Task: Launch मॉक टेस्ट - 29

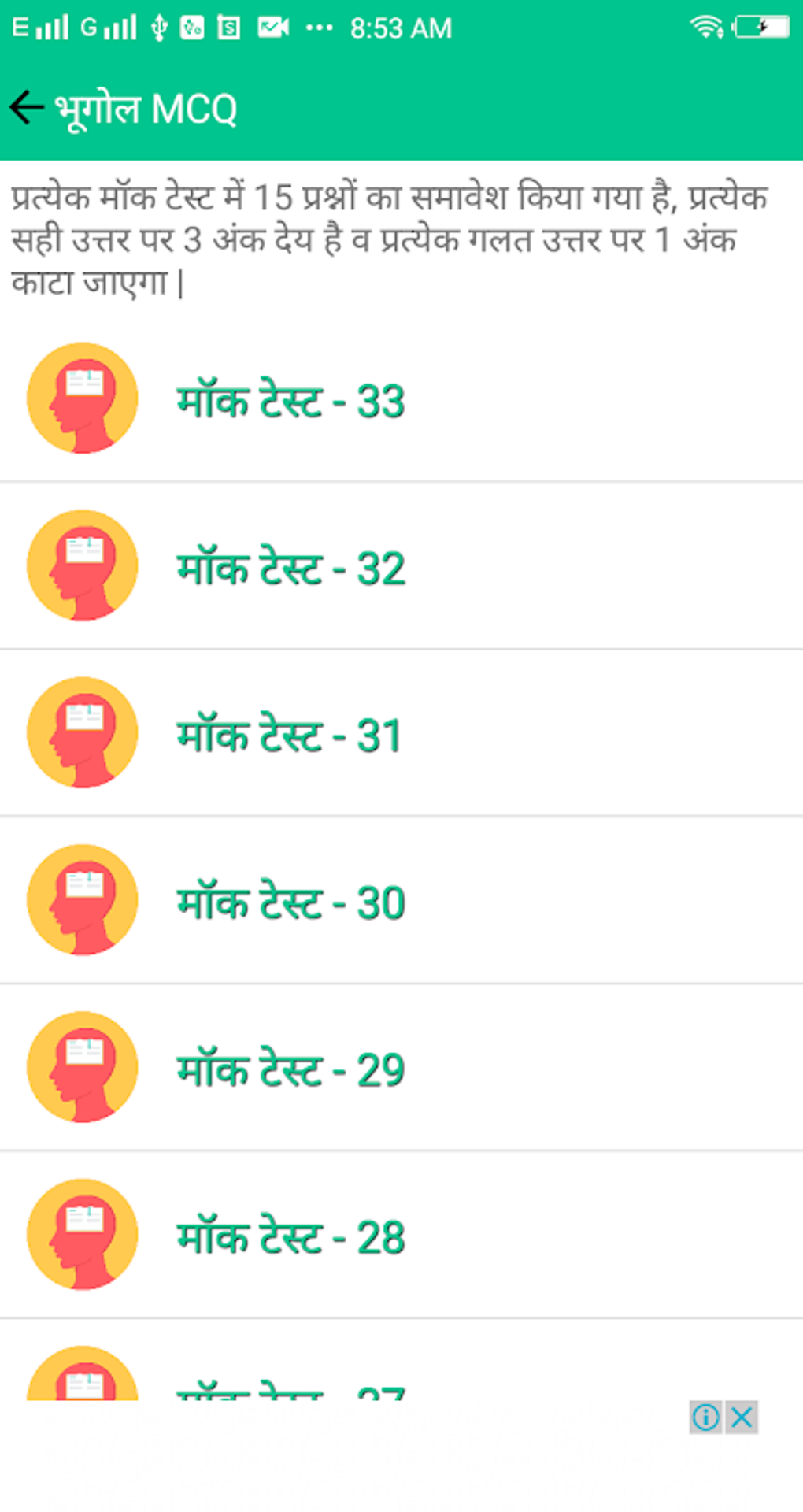Action: click(x=401, y=1068)
